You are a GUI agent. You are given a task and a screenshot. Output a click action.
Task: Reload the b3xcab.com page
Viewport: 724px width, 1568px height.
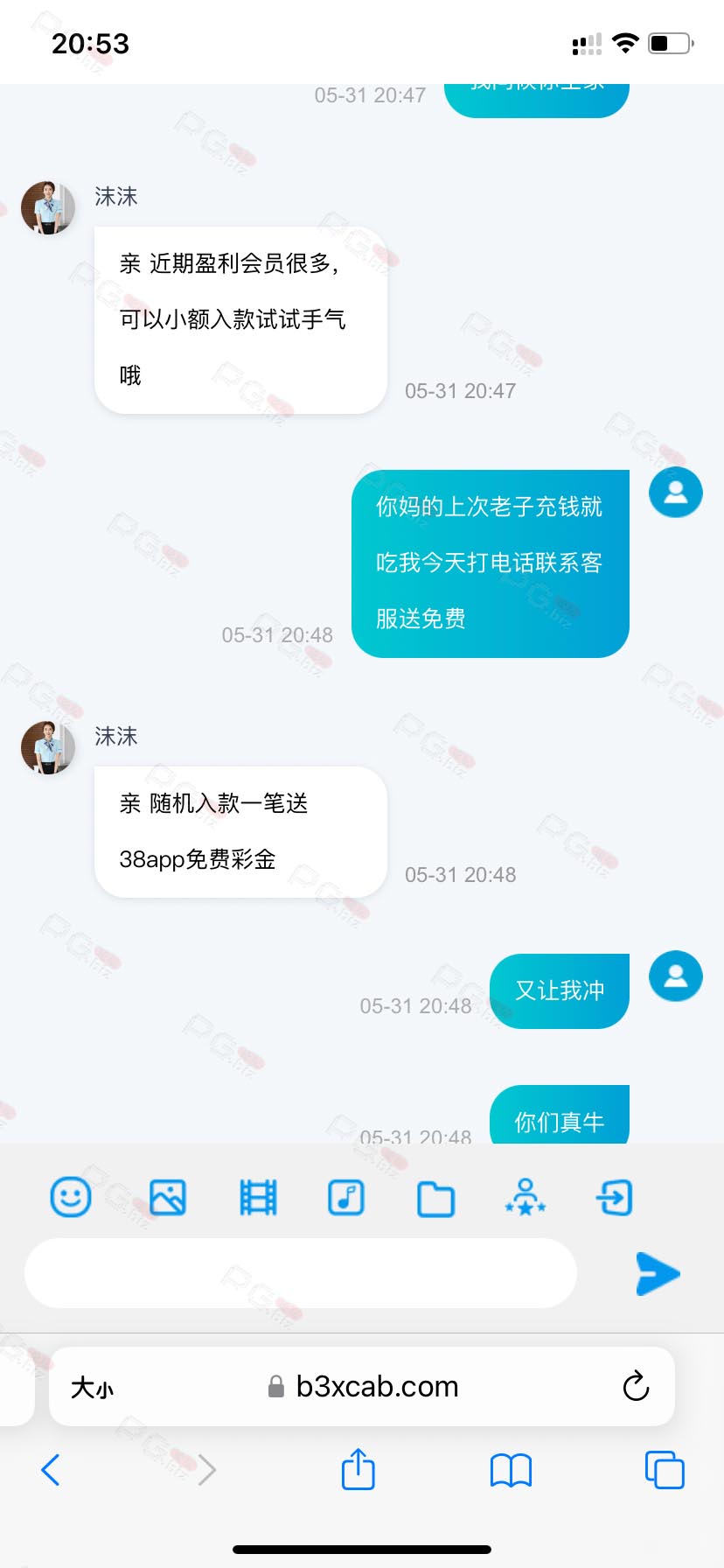coord(636,1386)
